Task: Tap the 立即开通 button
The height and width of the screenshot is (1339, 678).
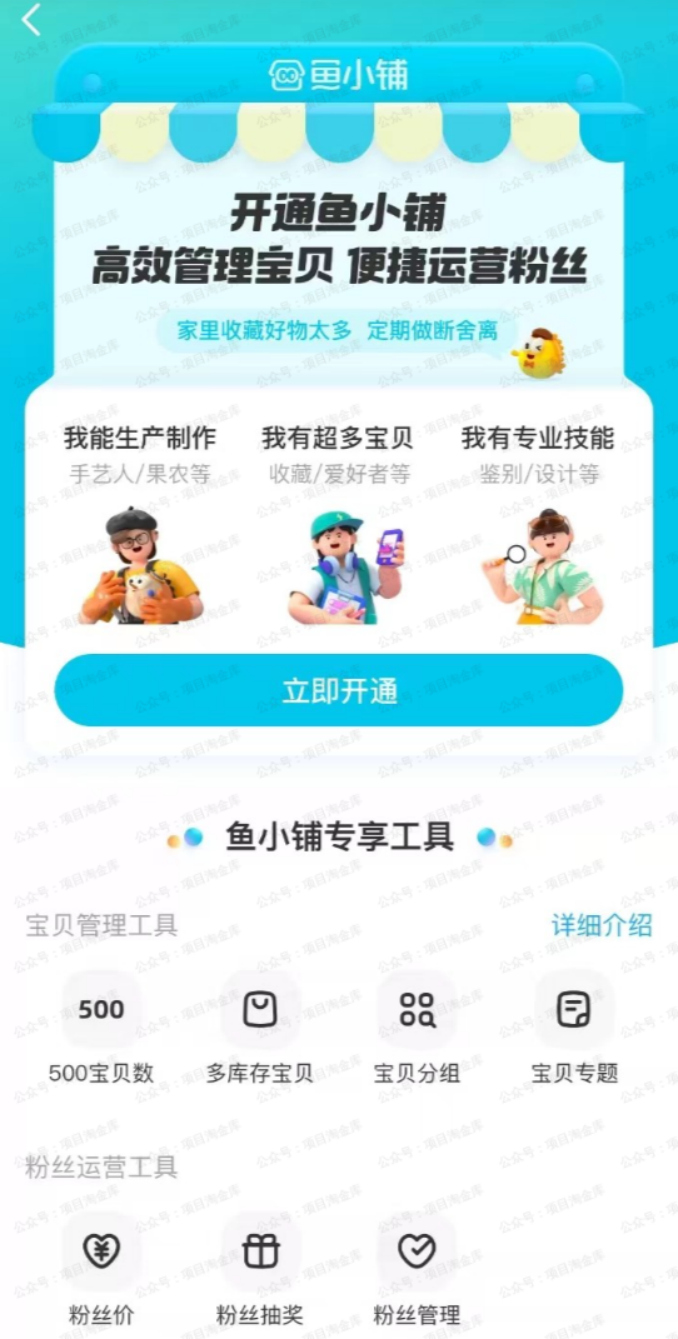Action: click(x=339, y=691)
